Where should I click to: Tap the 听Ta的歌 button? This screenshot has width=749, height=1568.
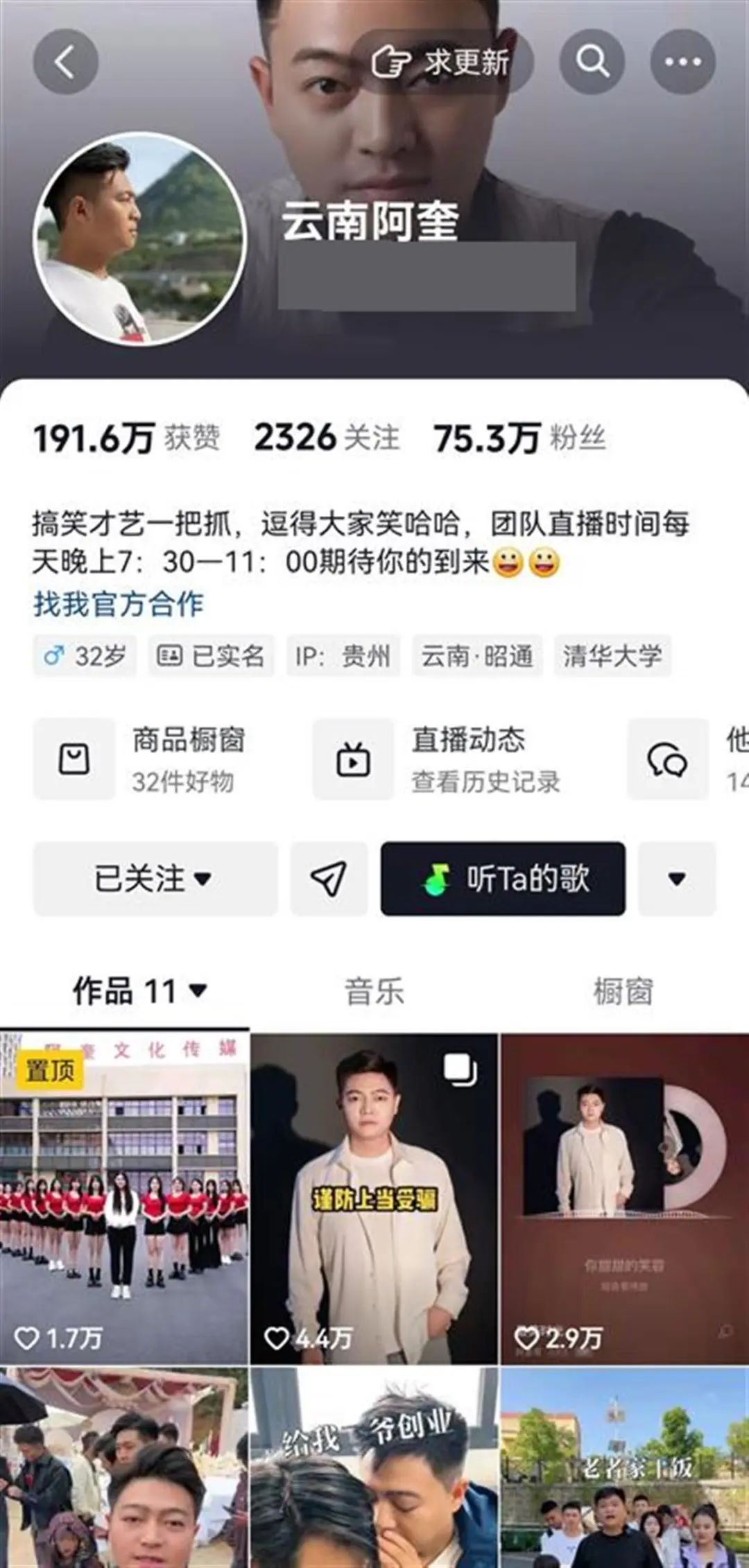[503, 879]
